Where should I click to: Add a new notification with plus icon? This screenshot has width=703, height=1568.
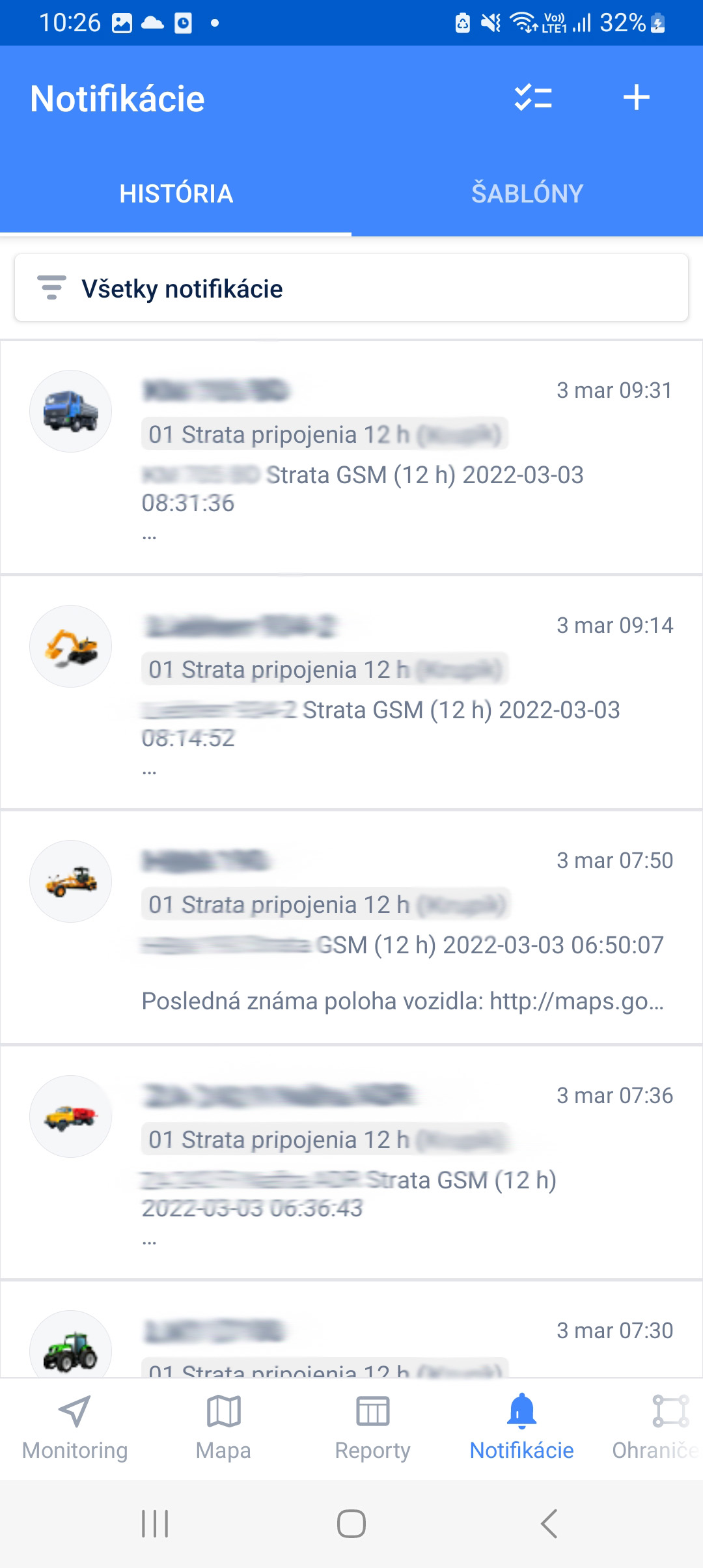tap(636, 98)
